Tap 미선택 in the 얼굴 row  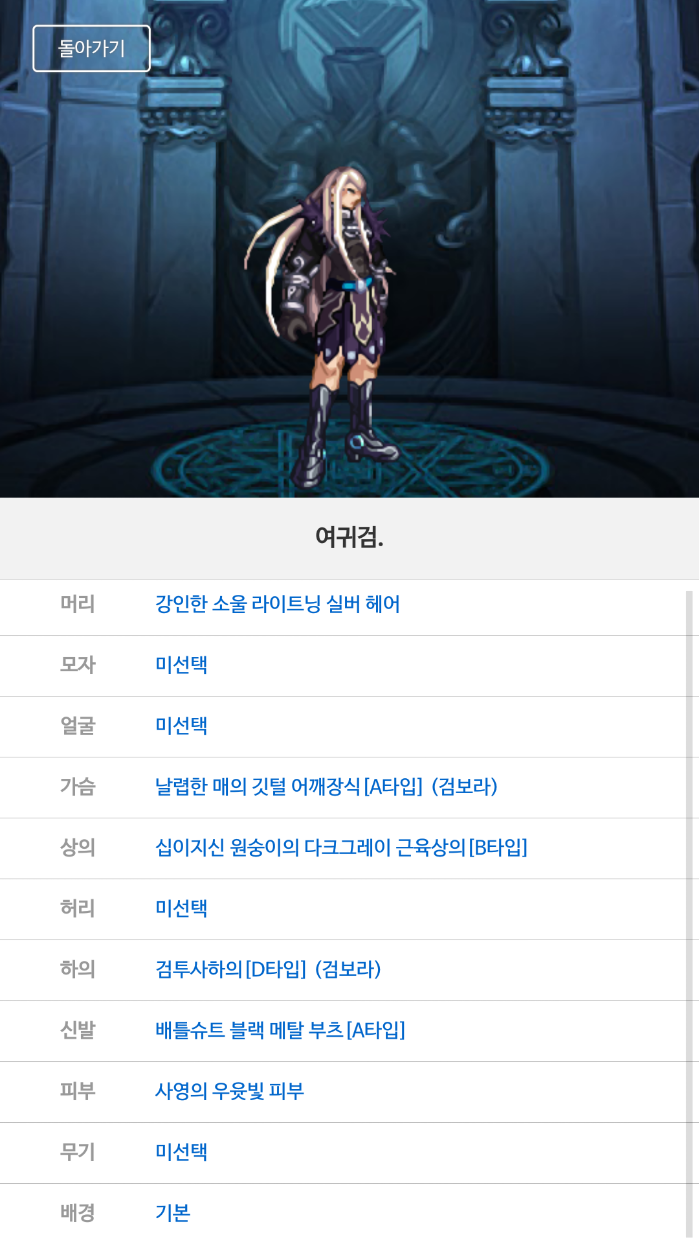pos(181,726)
